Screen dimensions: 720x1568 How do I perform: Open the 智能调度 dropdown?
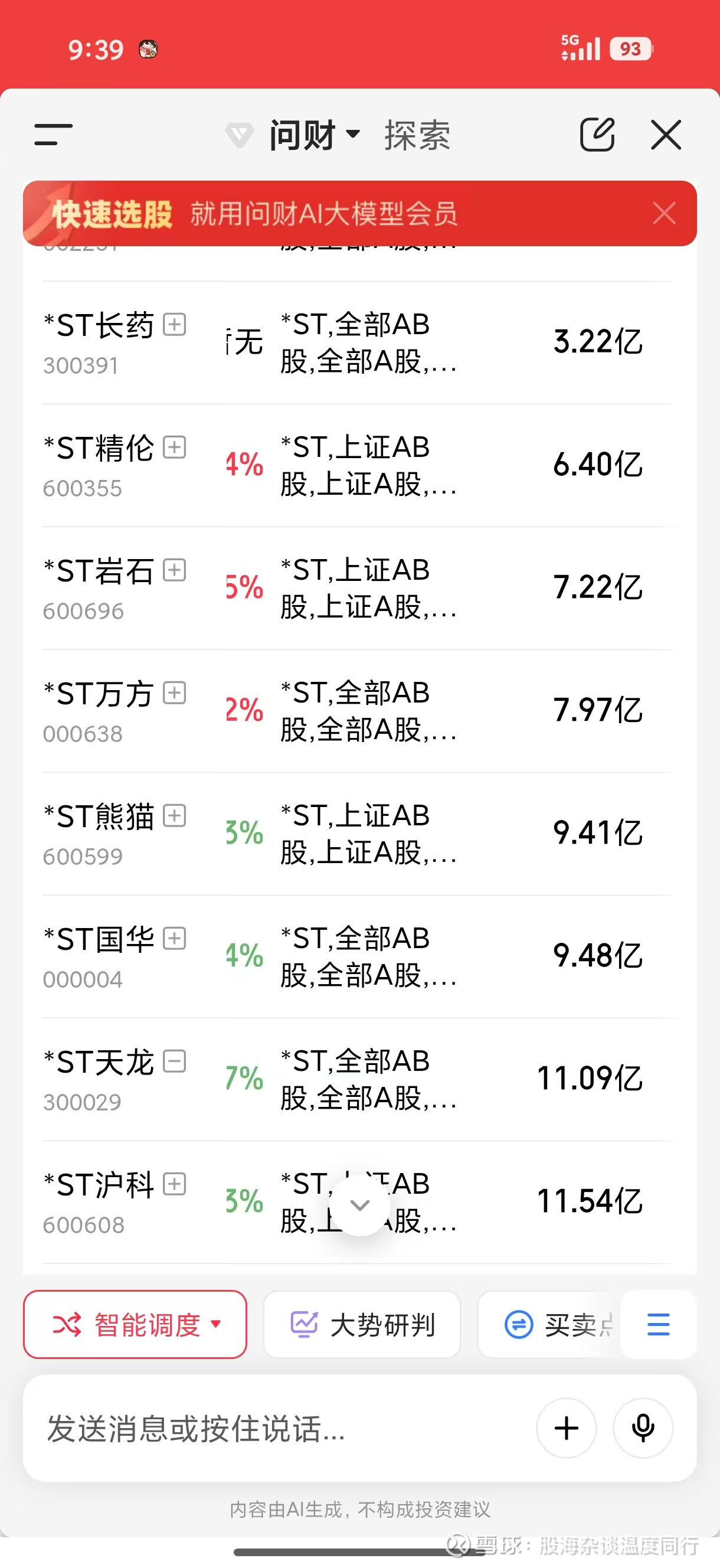(x=135, y=1325)
